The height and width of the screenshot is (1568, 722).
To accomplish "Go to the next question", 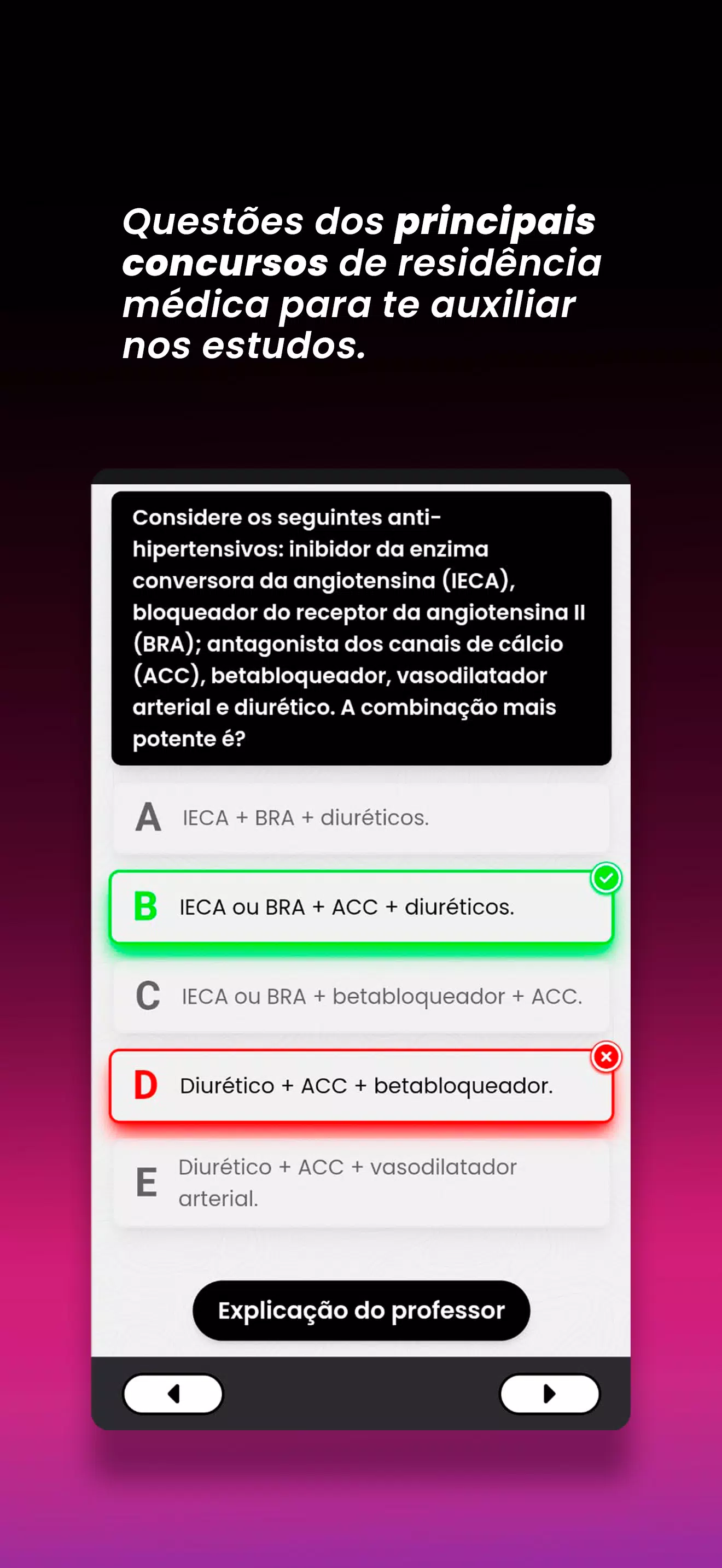I will click(x=549, y=1394).
